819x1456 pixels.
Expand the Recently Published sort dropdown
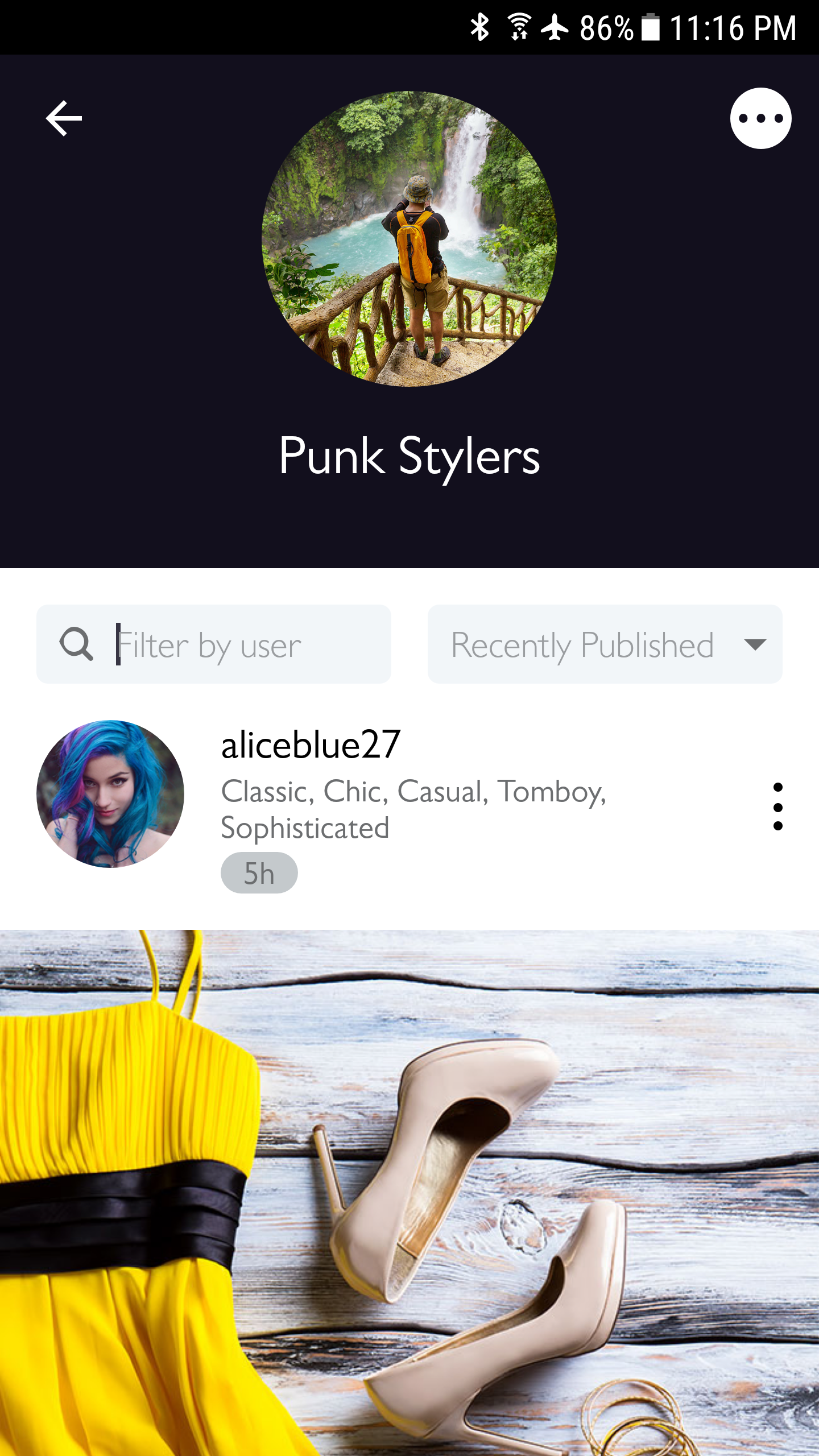(x=605, y=644)
